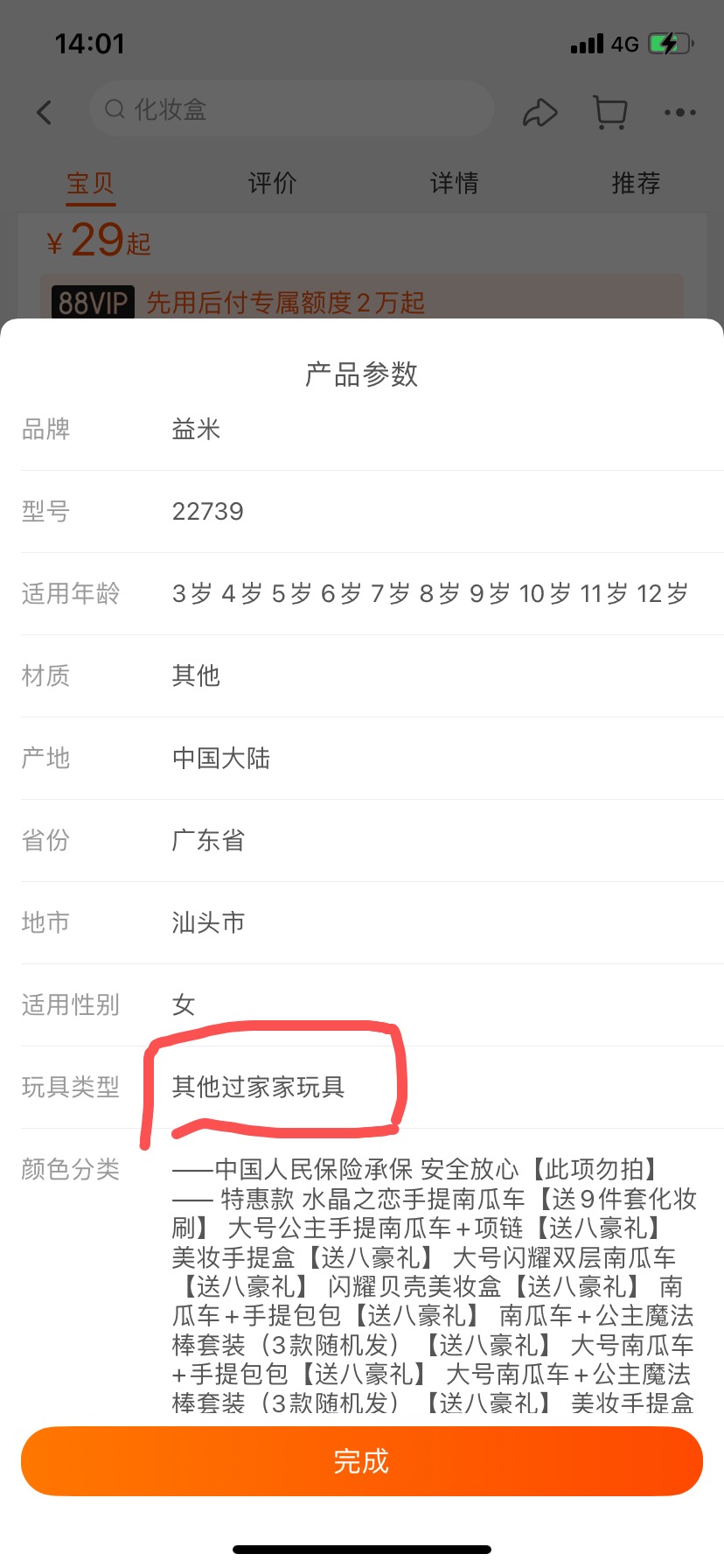Switch to the 推荐 tab
The height and width of the screenshot is (1568, 724).
pos(636,183)
